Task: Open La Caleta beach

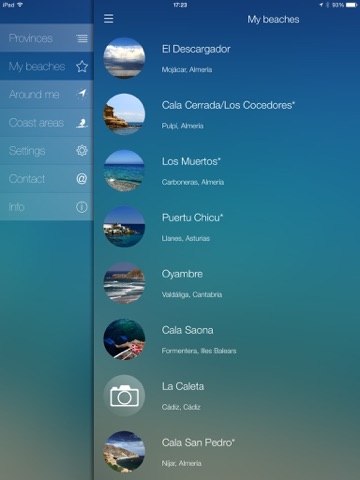Action: (x=227, y=396)
